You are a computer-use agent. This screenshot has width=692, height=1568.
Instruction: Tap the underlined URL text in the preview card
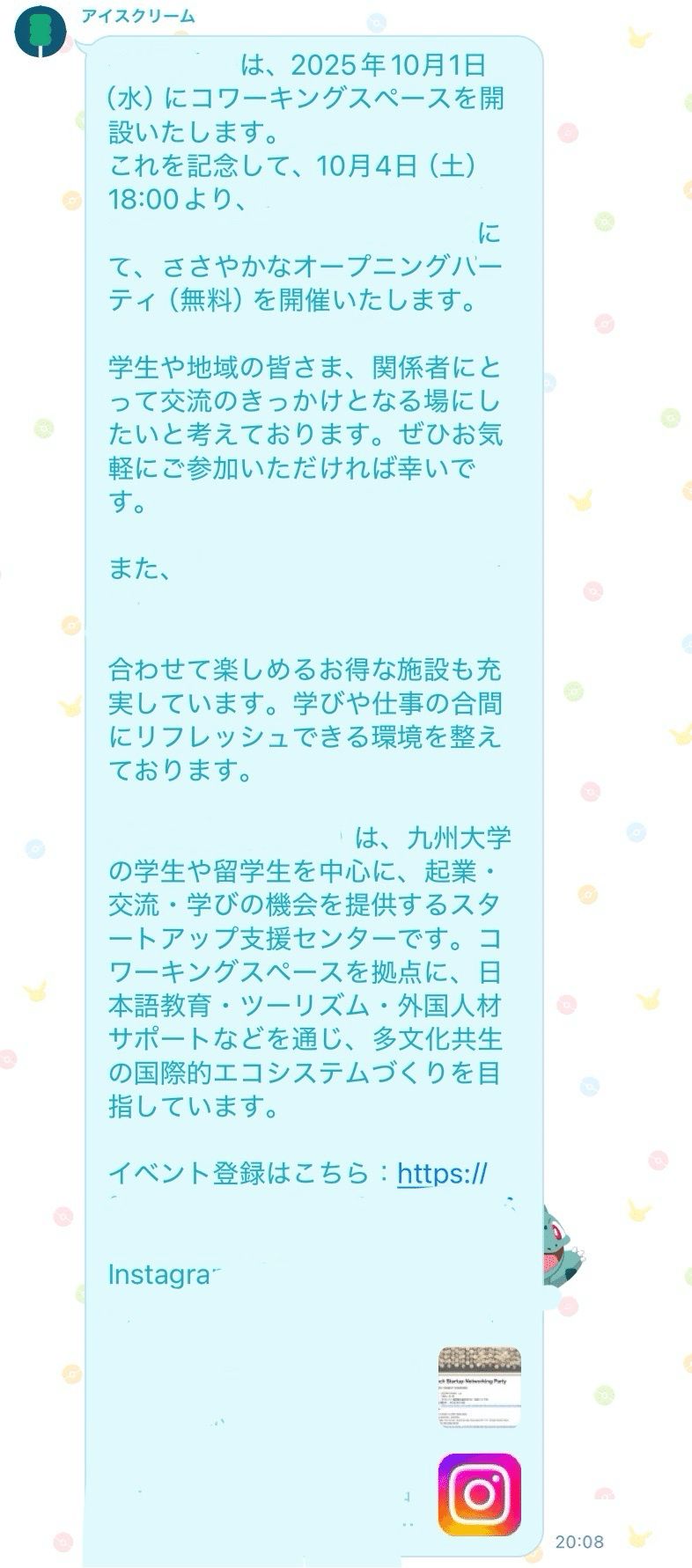click(480, 1404)
